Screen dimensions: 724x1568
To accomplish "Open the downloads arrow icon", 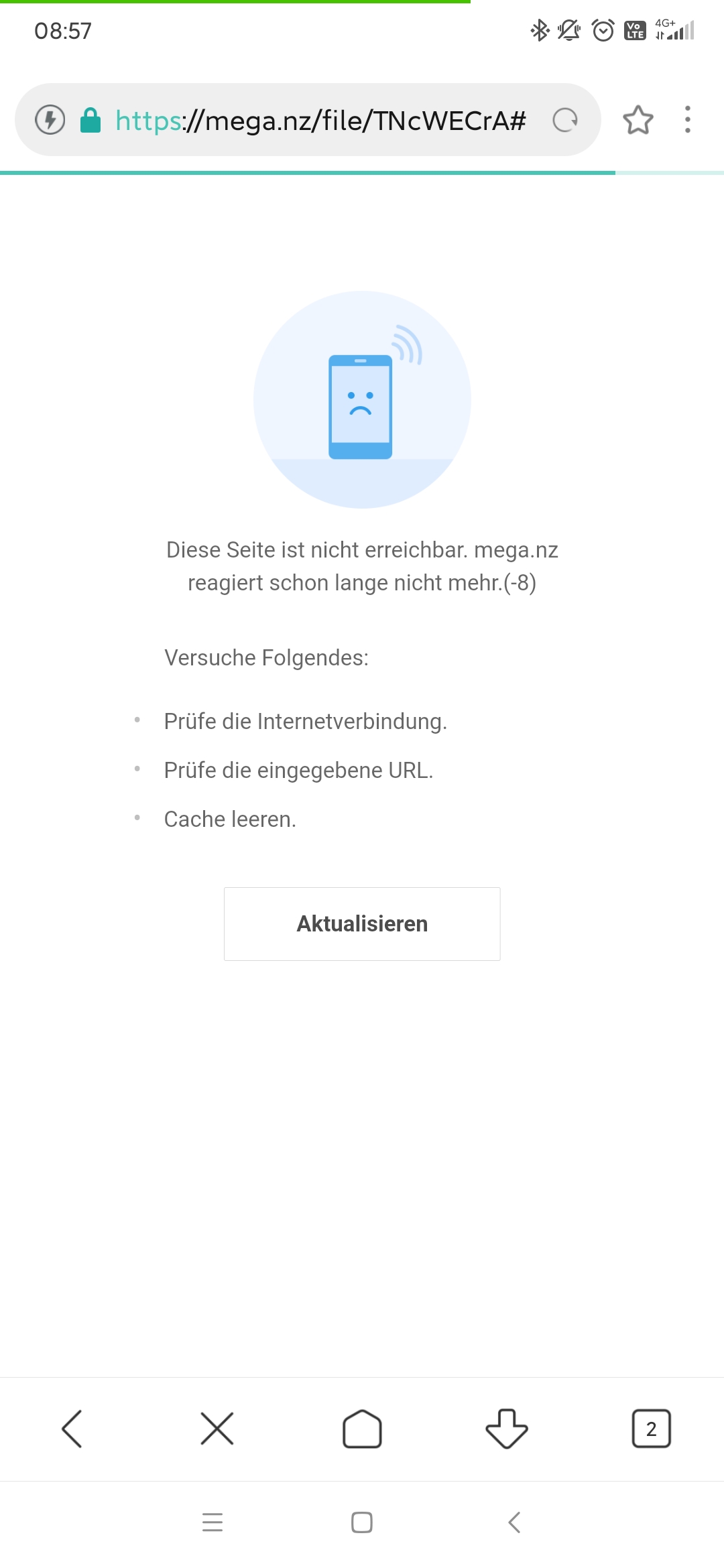I will [507, 1429].
